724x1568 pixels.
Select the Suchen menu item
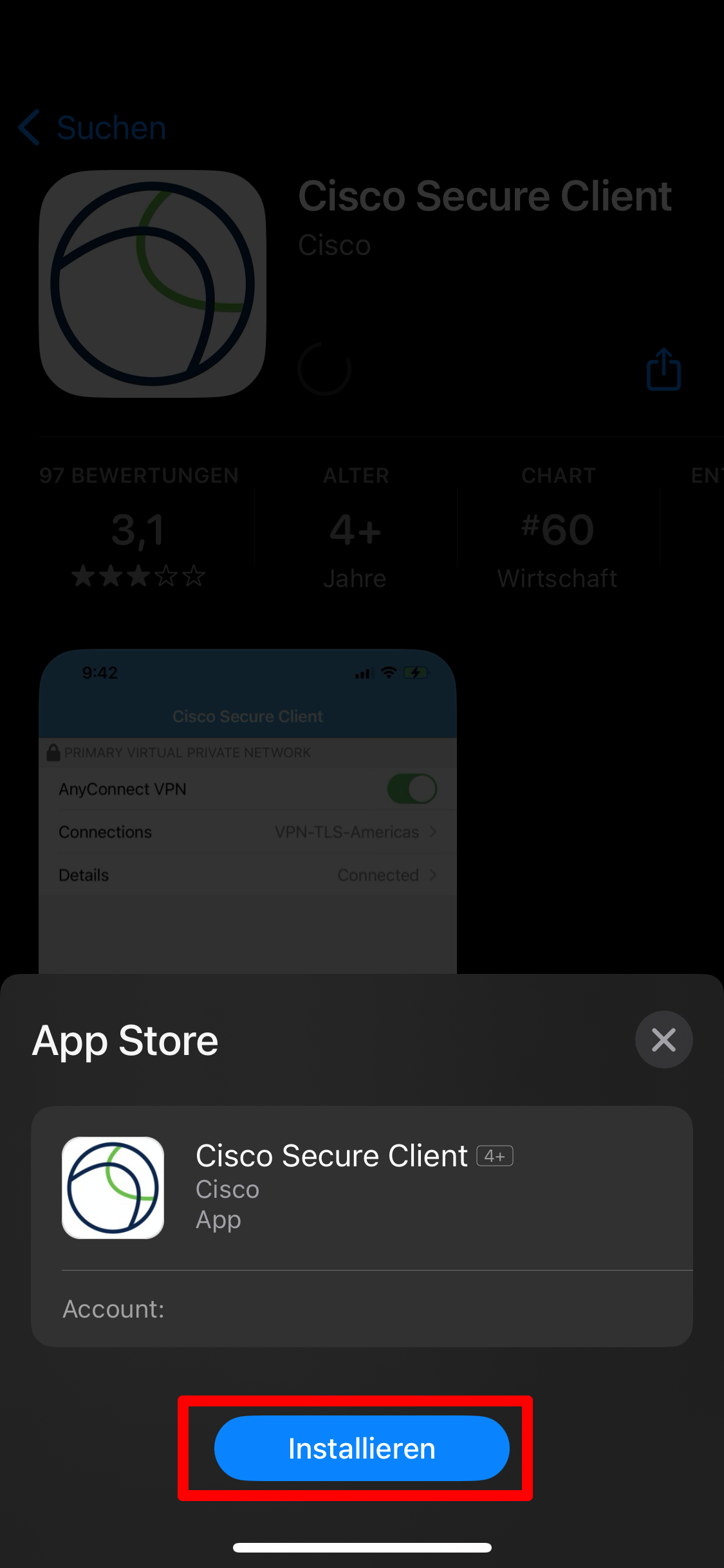[111, 127]
